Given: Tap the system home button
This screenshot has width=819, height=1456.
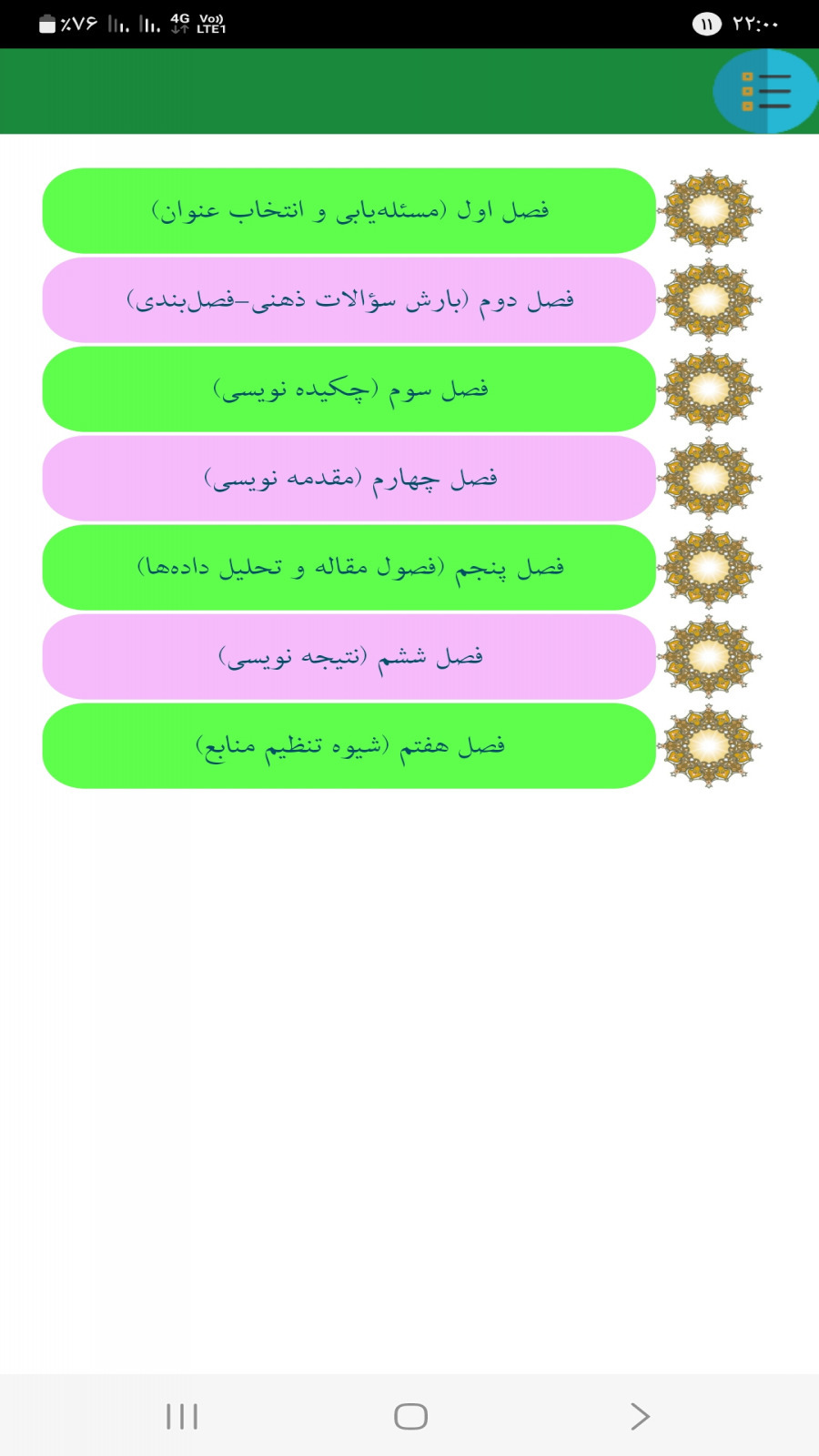Looking at the screenshot, I should tap(410, 1416).
